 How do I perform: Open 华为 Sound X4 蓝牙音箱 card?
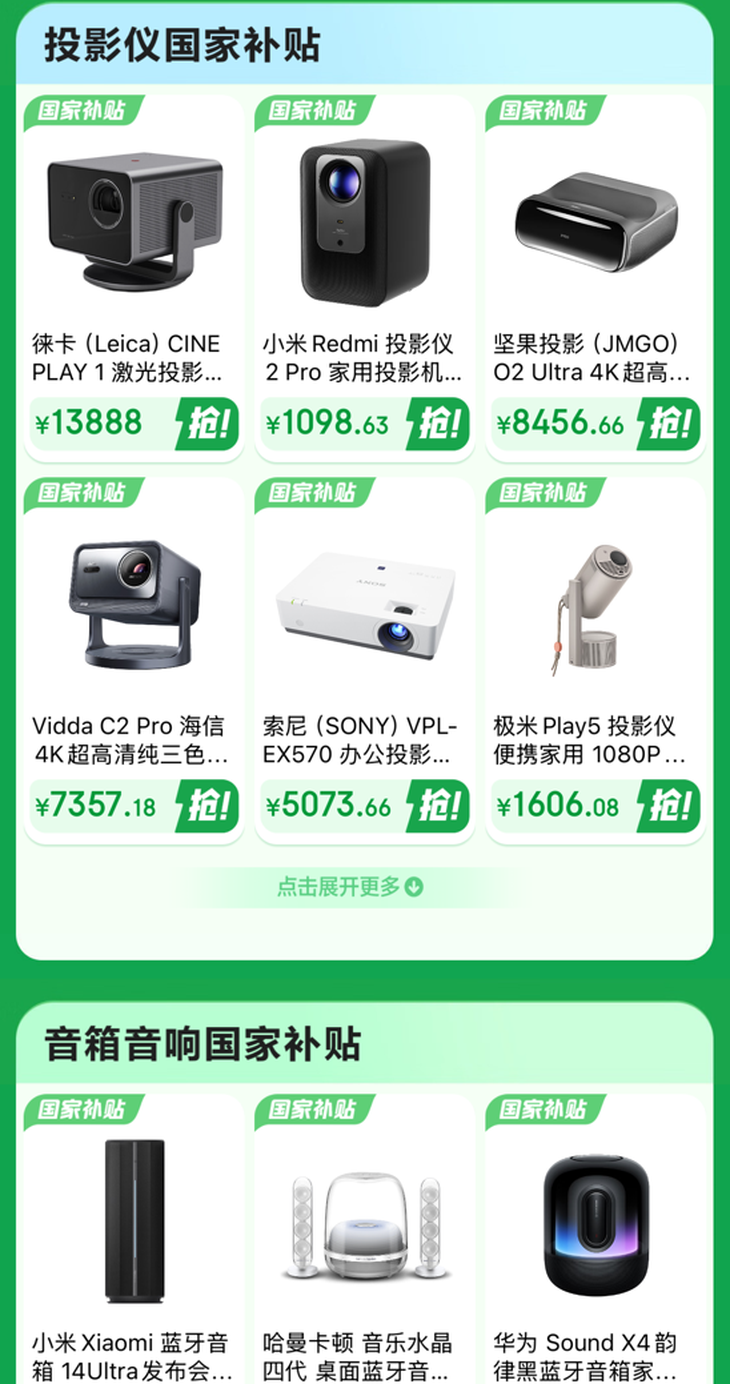(595, 1240)
